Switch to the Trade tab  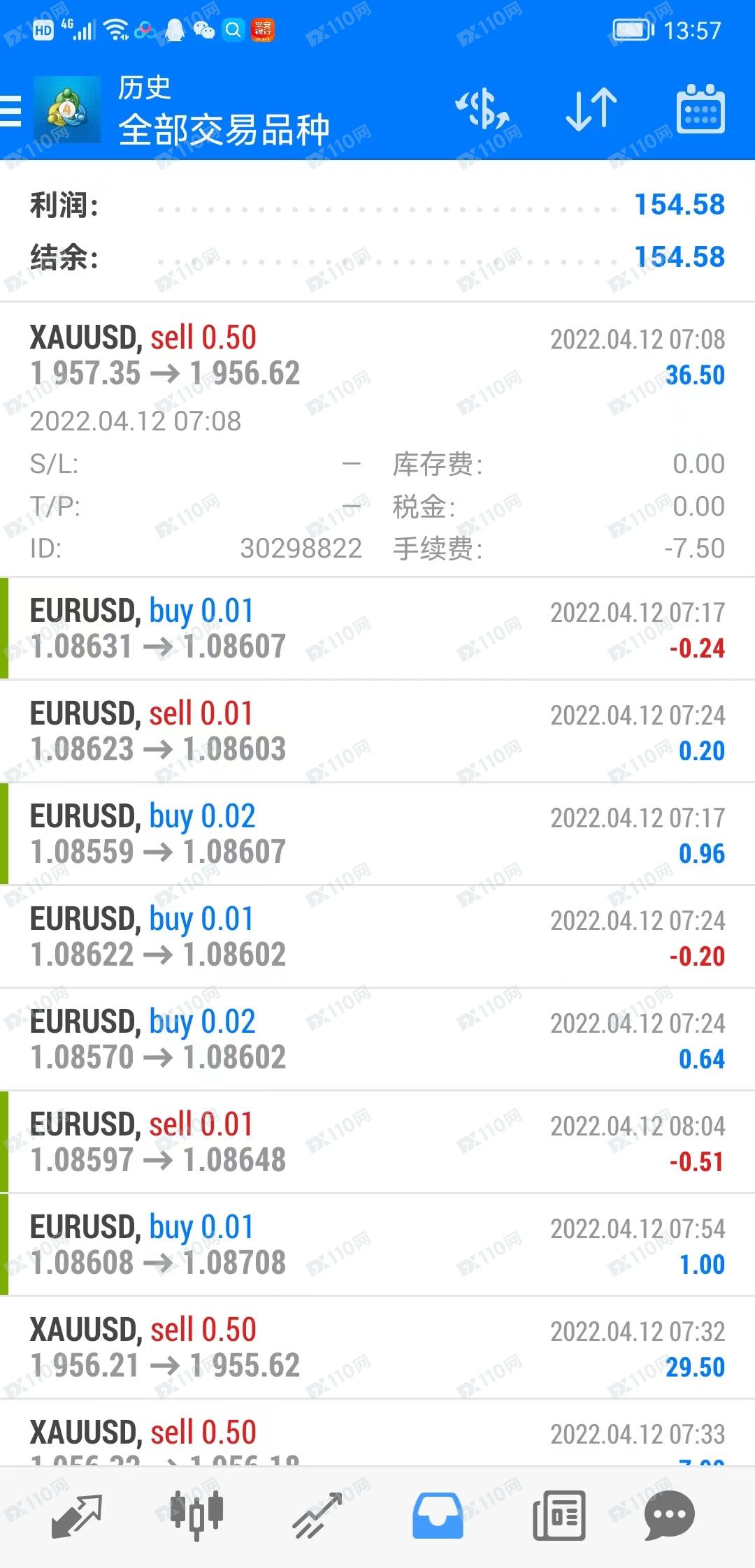coord(317,1516)
